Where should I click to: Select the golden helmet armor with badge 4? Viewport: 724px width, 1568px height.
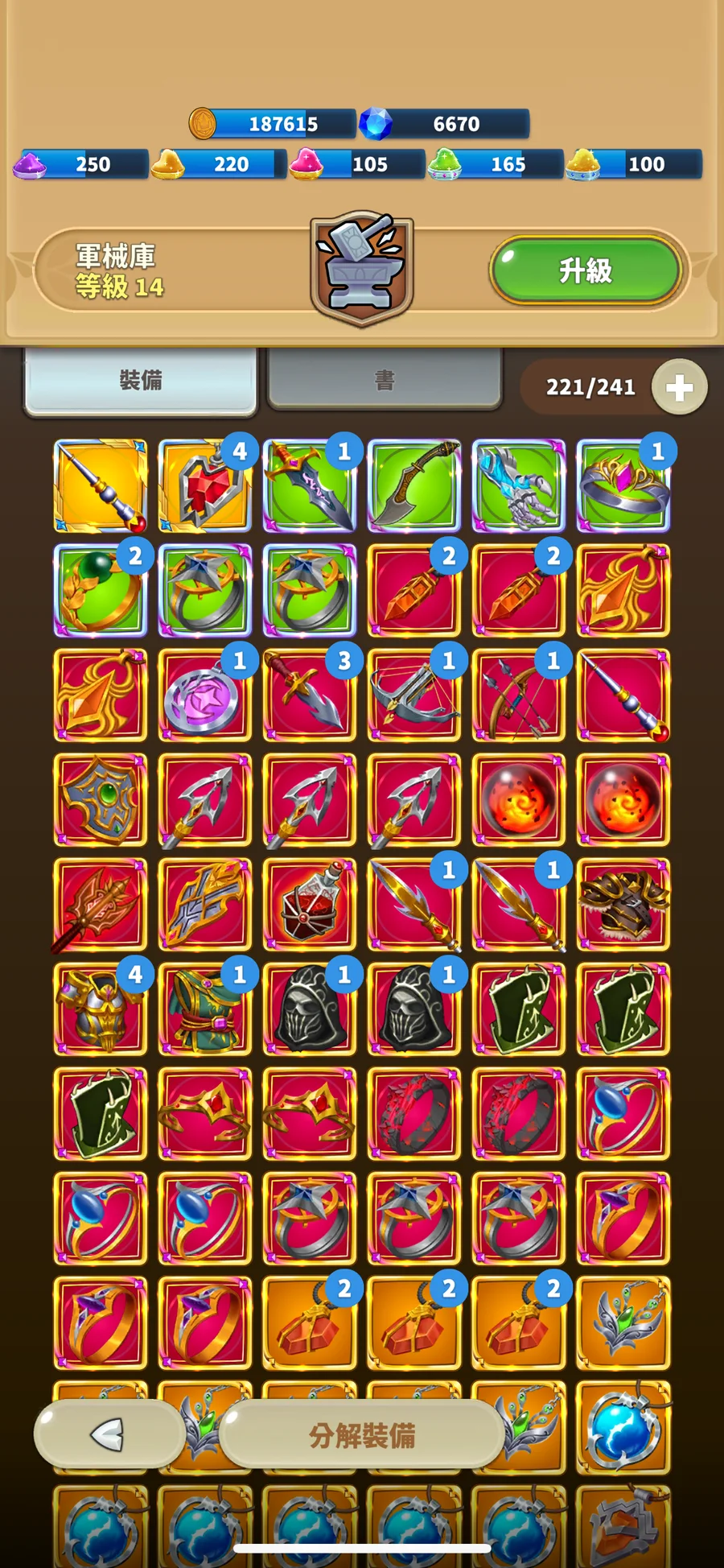tap(101, 1009)
